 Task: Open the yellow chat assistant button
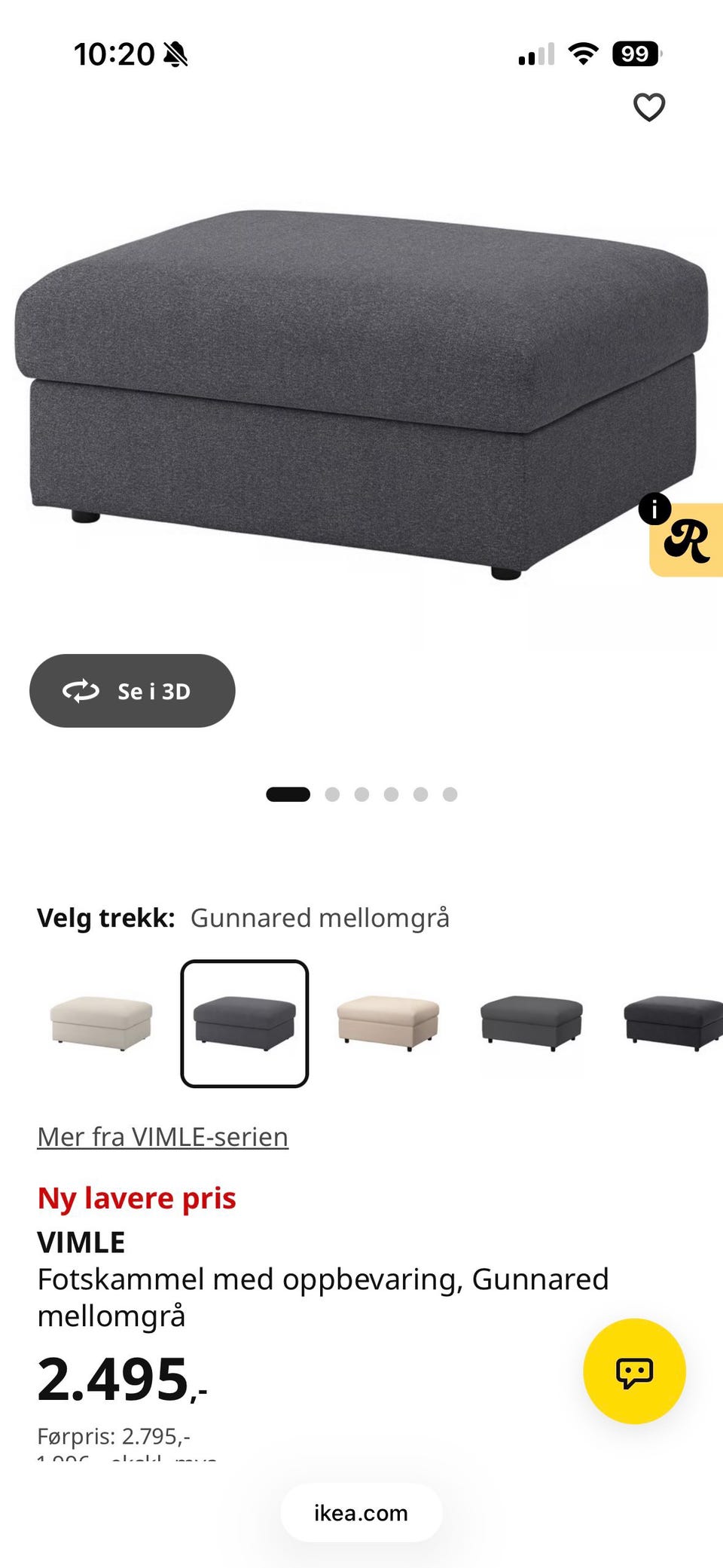click(634, 1371)
